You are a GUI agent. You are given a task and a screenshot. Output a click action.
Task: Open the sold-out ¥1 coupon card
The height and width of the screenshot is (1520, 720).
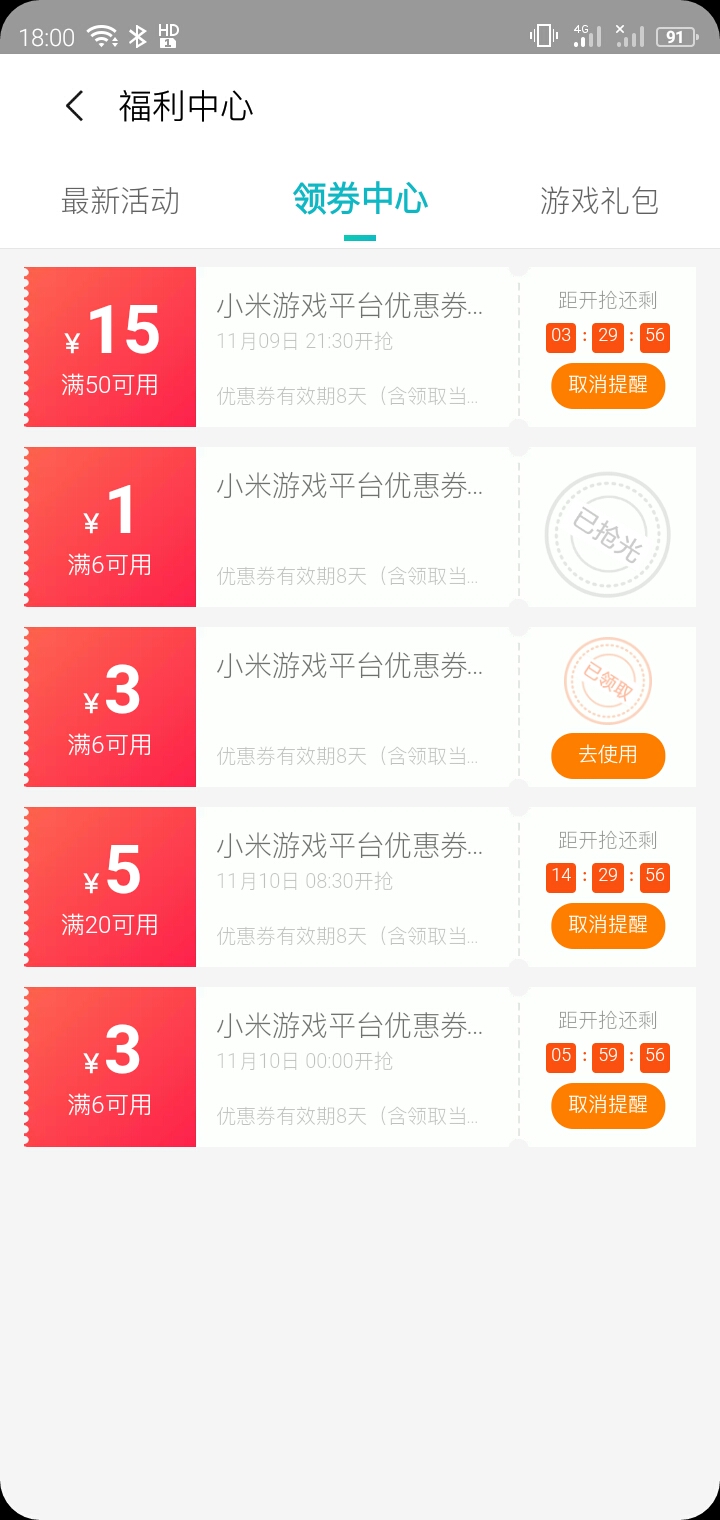(360, 527)
